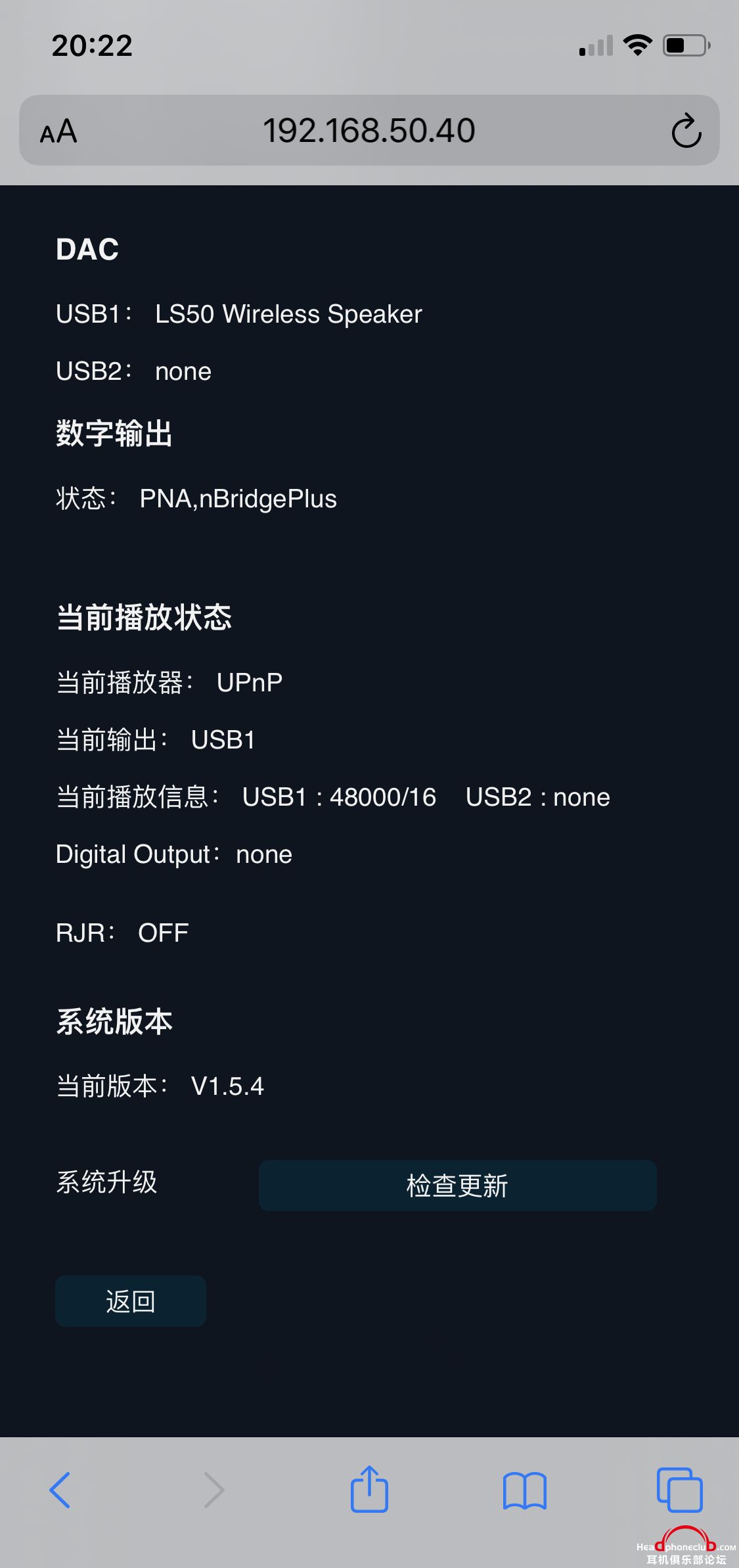Image resolution: width=739 pixels, height=1568 pixels.
Task: Tap the 返回 button
Action: click(130, 1301)
